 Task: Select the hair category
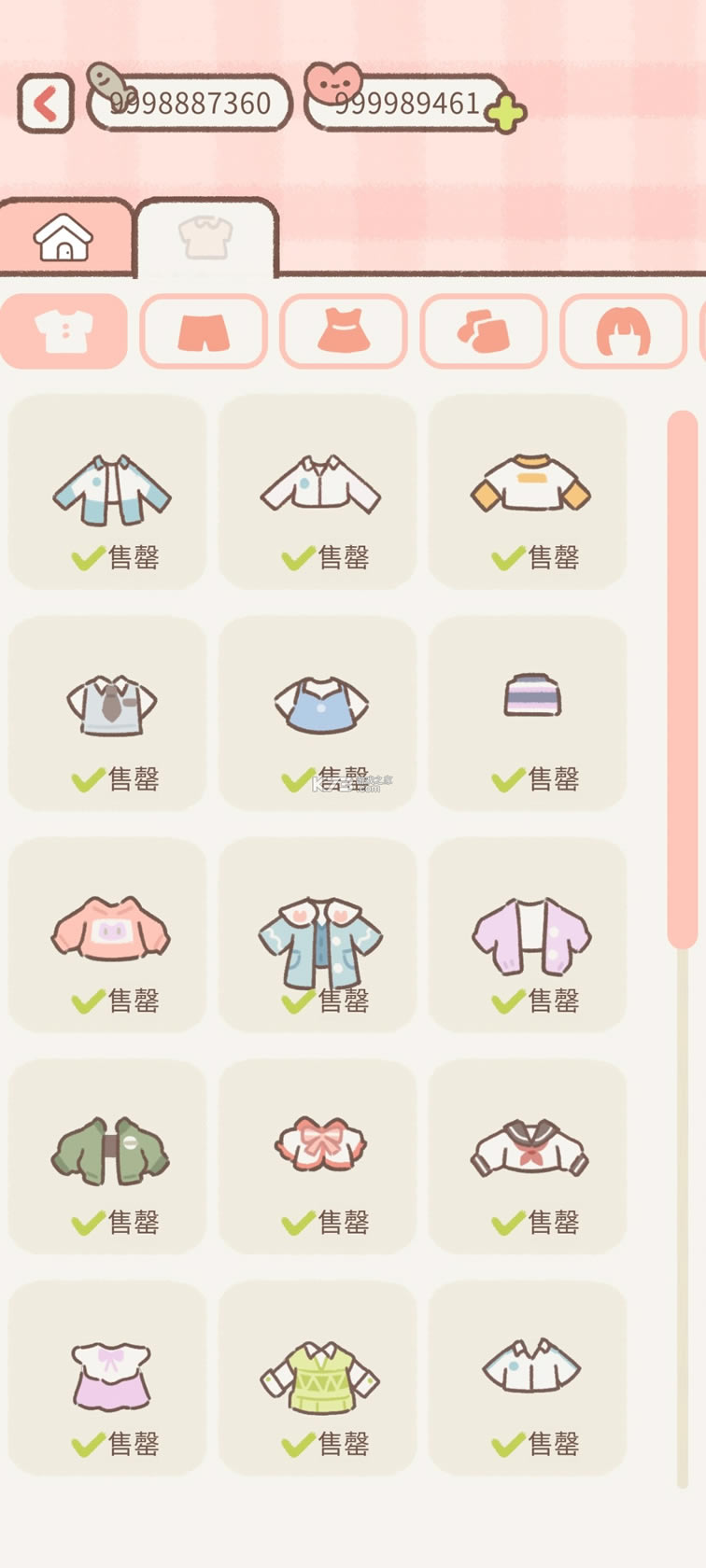coord(623,331)
